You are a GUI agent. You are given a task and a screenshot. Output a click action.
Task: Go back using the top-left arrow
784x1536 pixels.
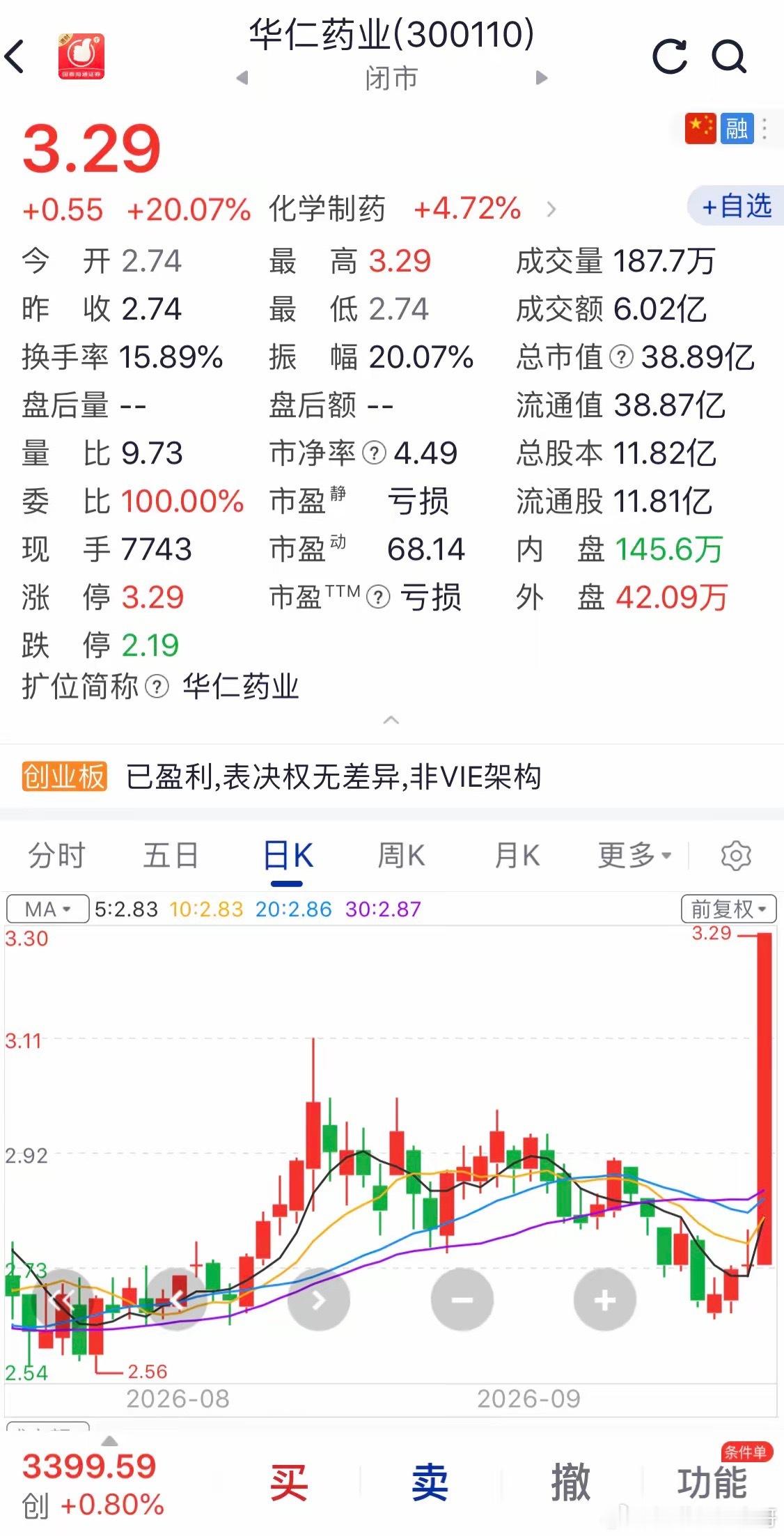pyautogui.click(x=16, y=56)
